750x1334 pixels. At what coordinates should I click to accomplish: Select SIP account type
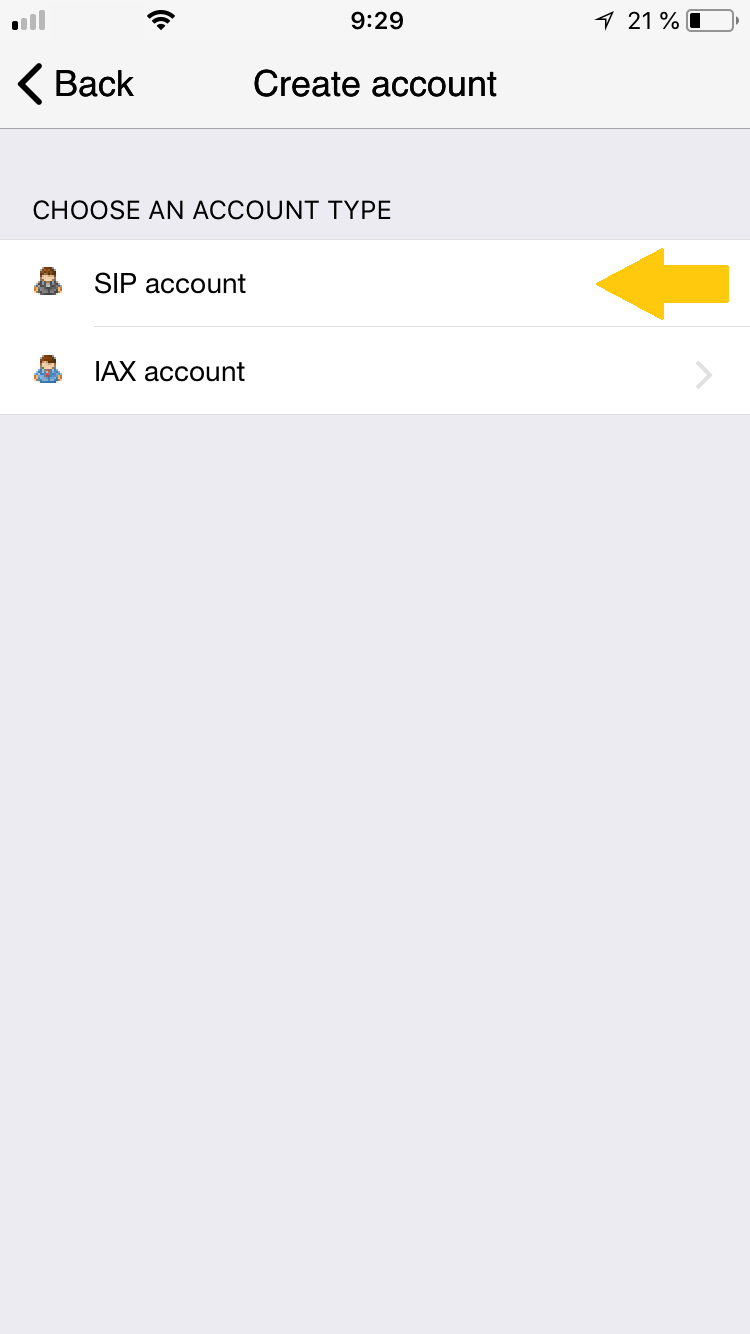(x=375, y=283)
